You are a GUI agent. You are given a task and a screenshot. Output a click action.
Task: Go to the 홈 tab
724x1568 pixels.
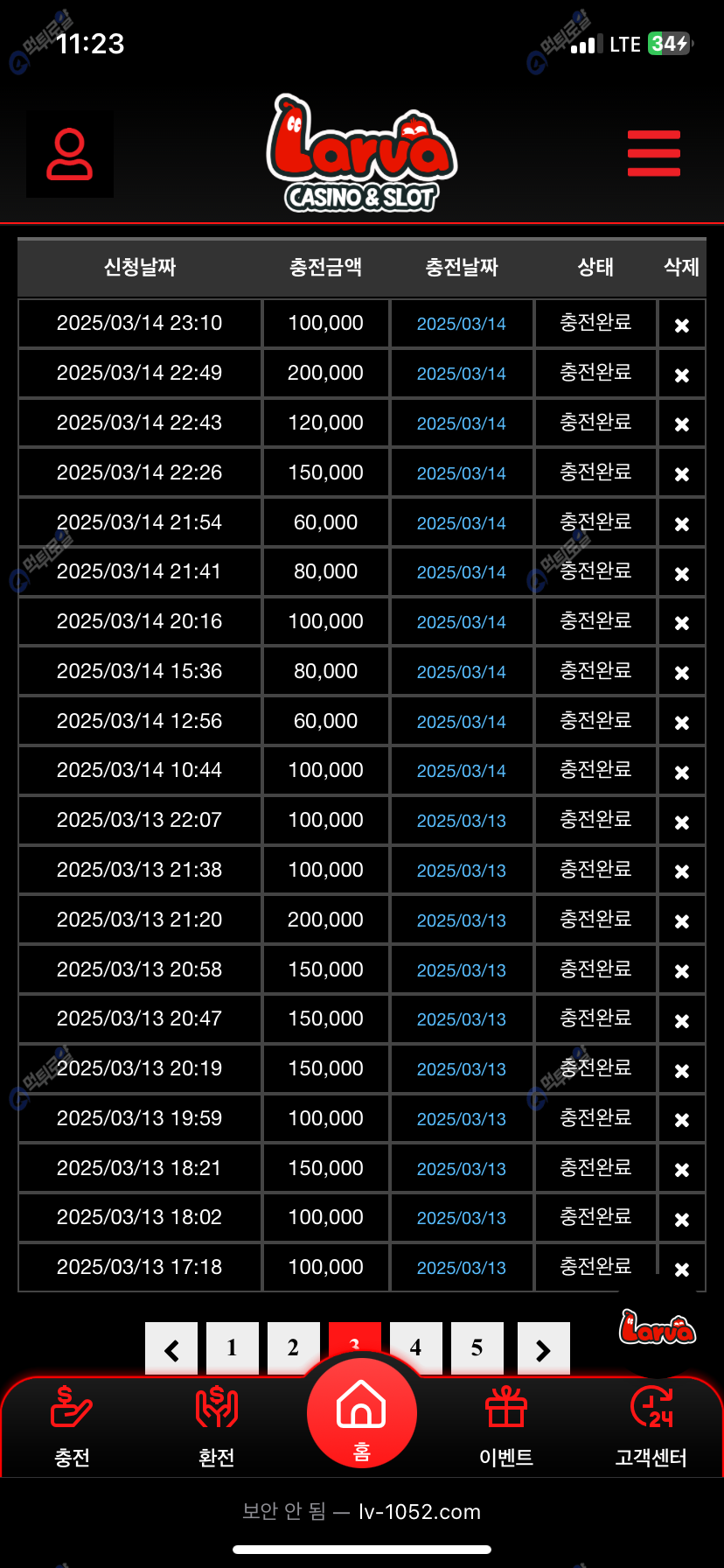pyautogui.click(x=361, y=1413)
